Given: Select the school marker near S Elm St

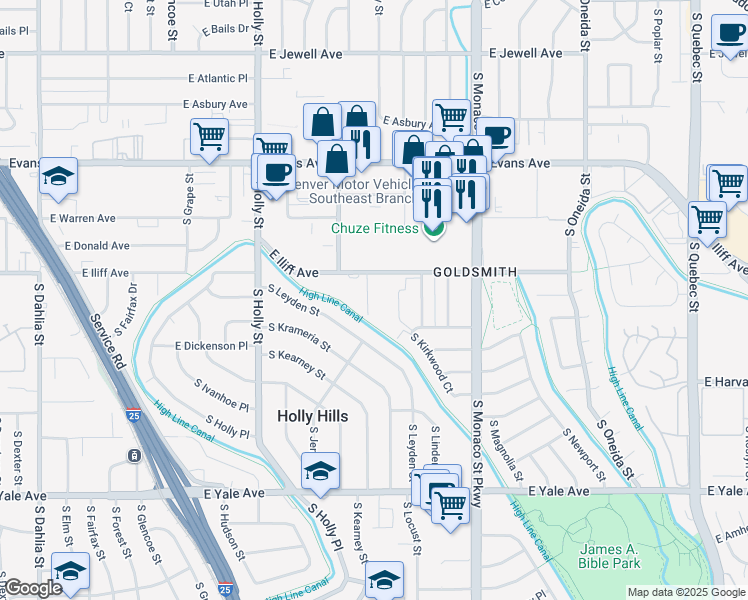Looking at the screenshot, I should (71, 574).
